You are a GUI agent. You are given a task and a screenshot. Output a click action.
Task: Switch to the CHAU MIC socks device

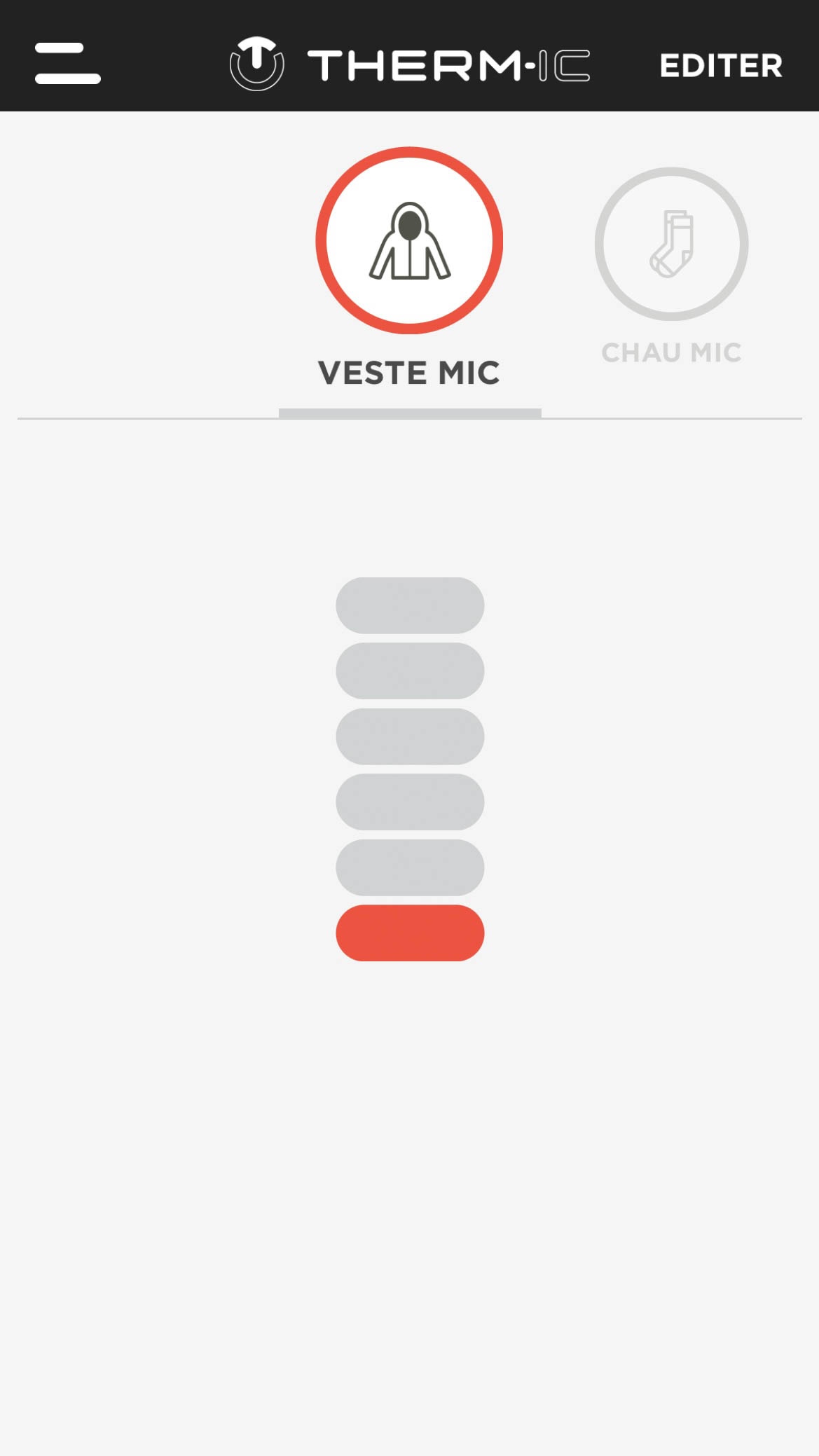click(671, 244)
